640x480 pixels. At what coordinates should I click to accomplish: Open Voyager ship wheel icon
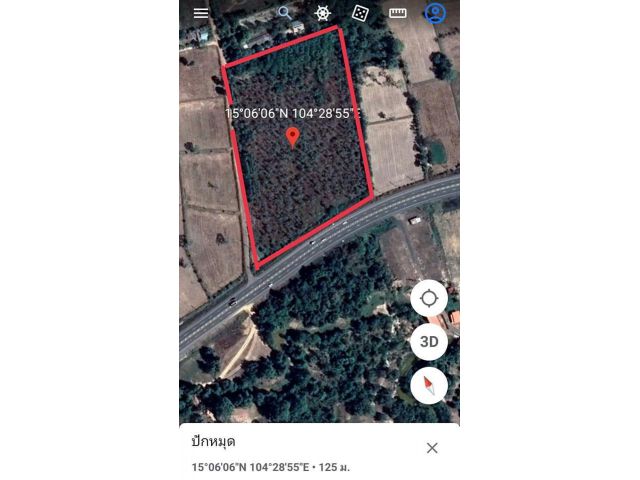coord(322,13)
